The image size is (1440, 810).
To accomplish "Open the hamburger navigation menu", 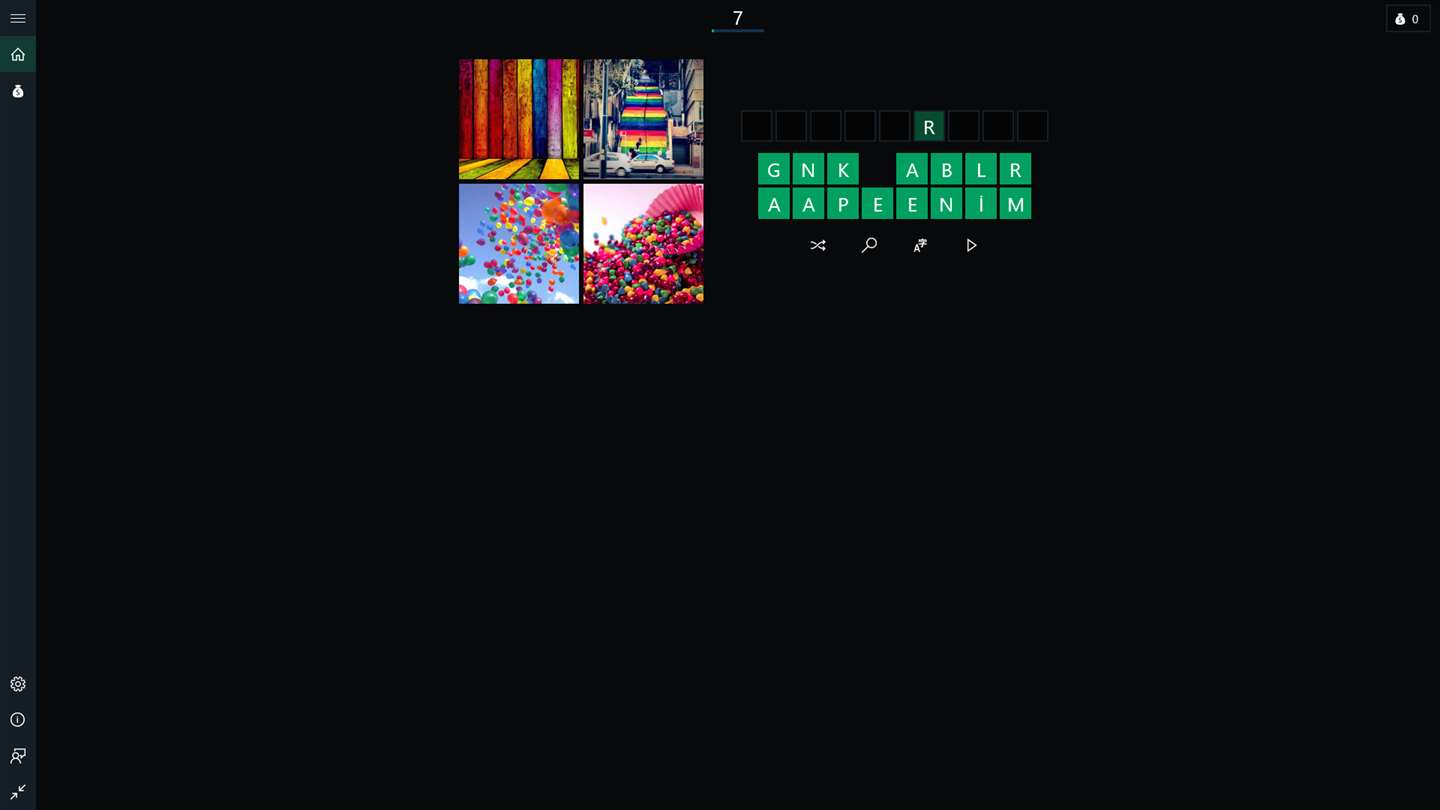I will point(18,18).
